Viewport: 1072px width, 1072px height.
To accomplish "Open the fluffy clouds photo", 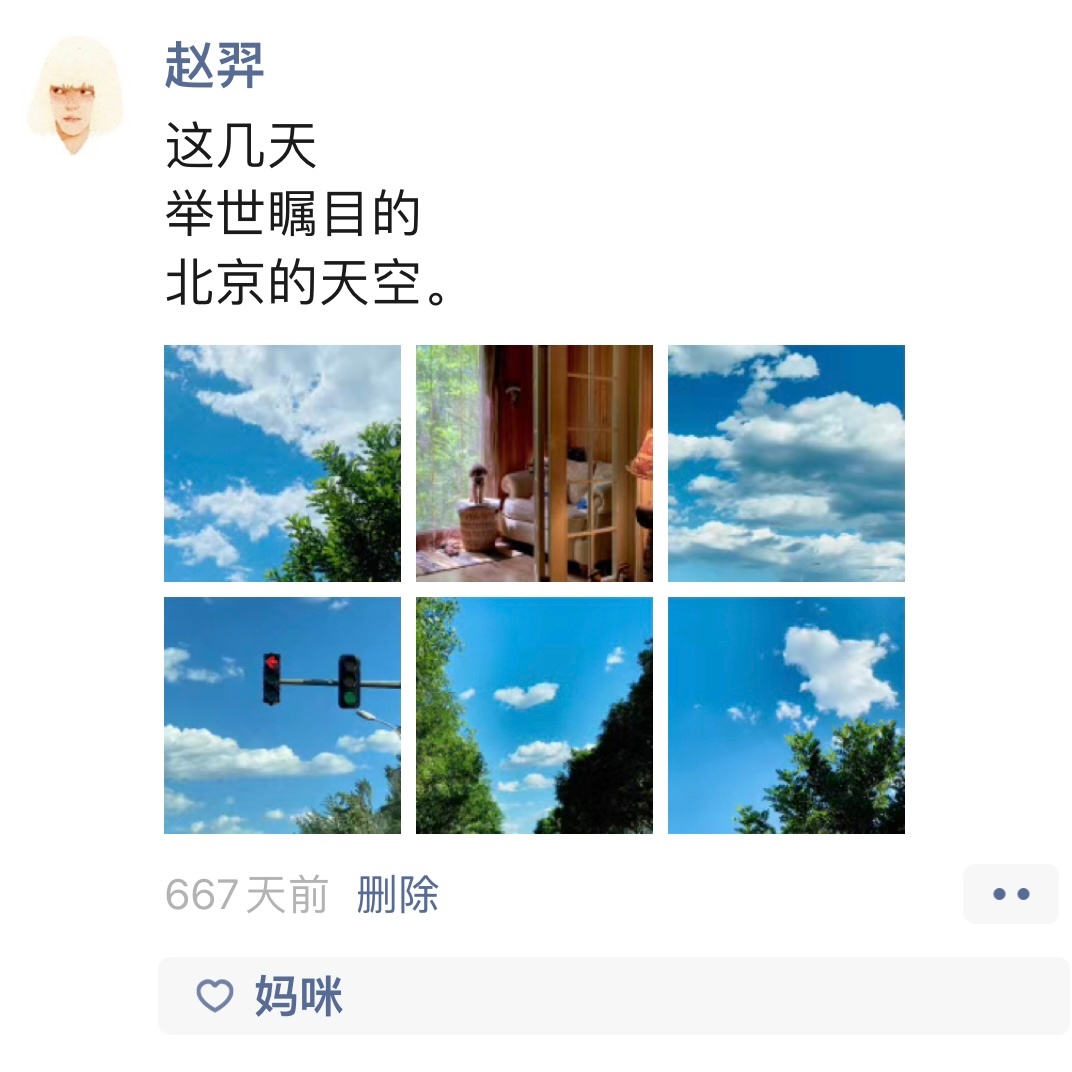I will pos(786,463).
